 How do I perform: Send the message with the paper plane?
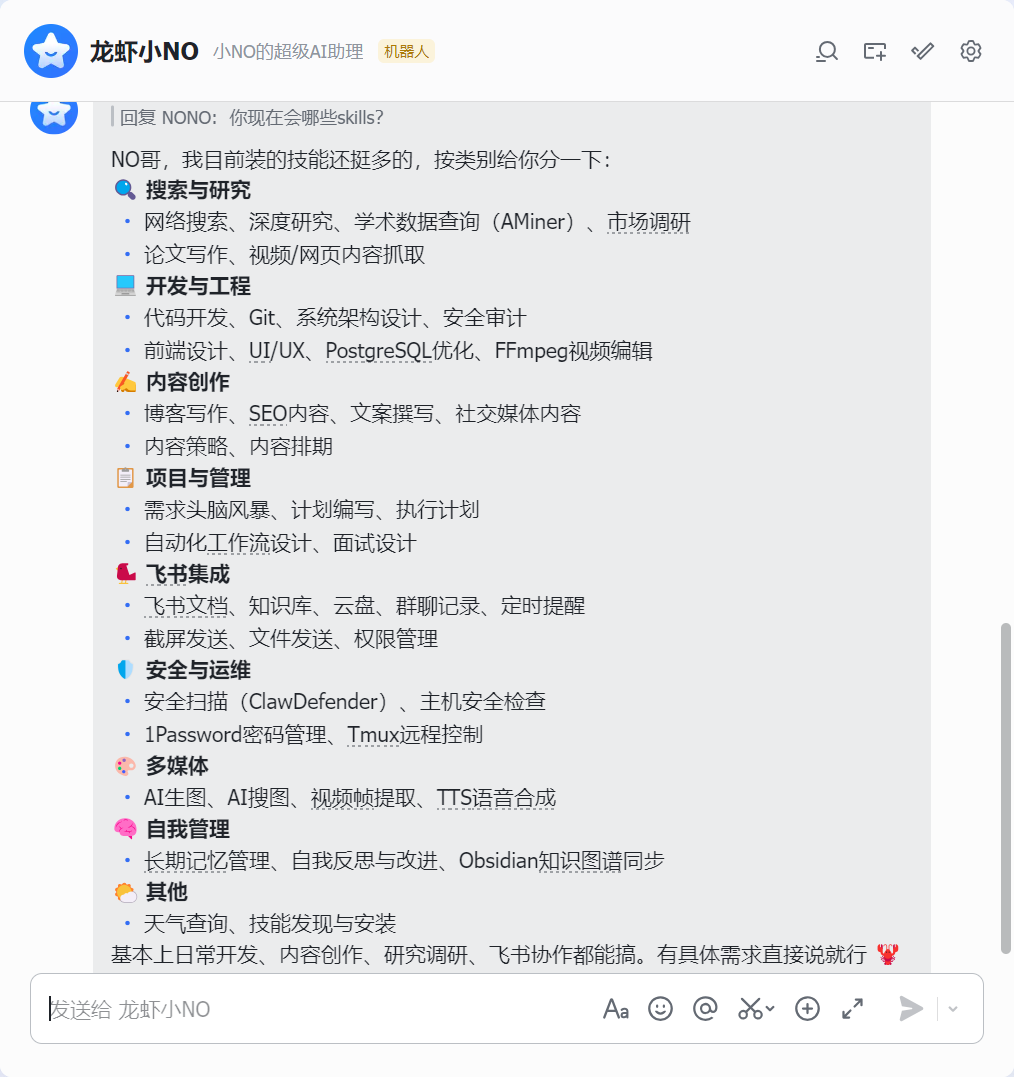point(911,1009)
